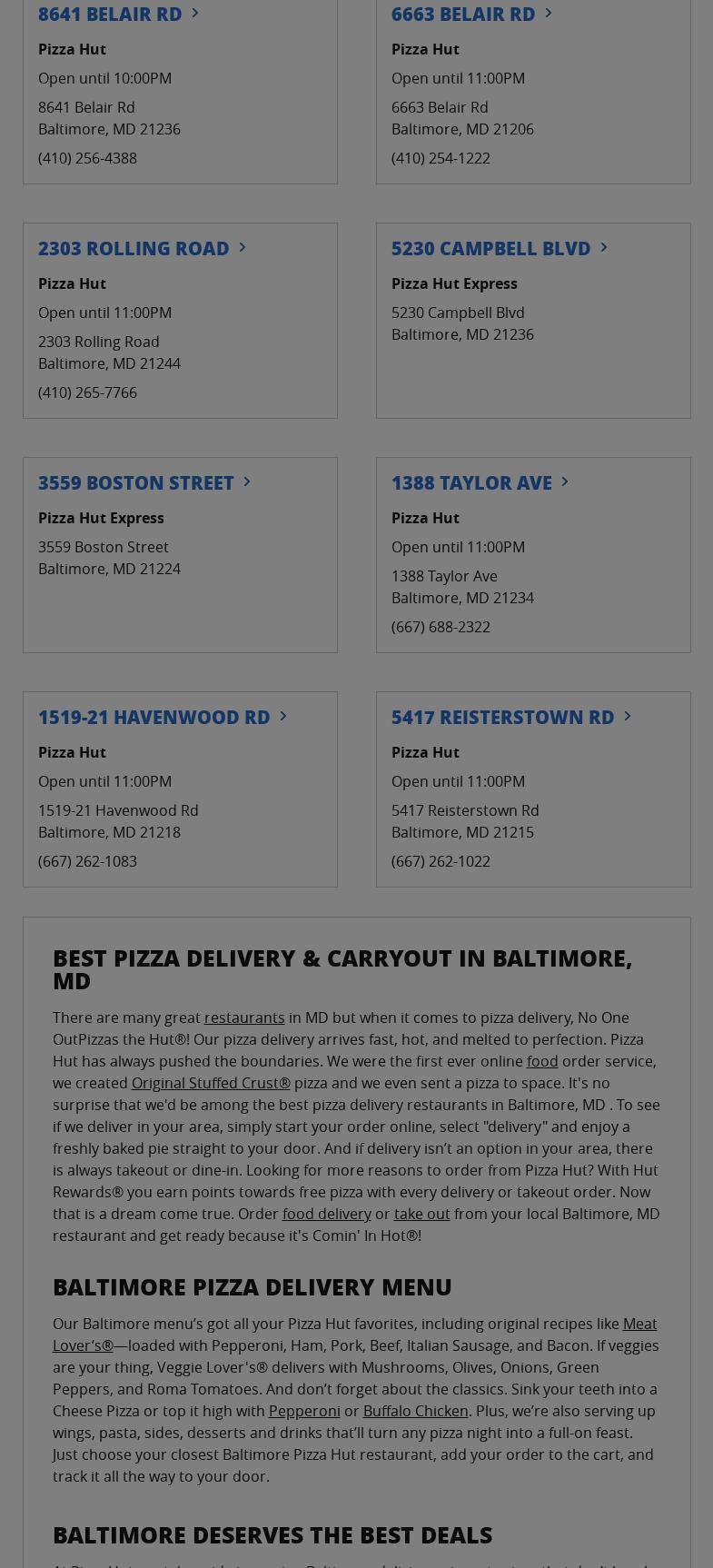Click the 3559 Boston Street chevron icon
The height and width of the screenshot is (1568, 713).
click(246, 481)
